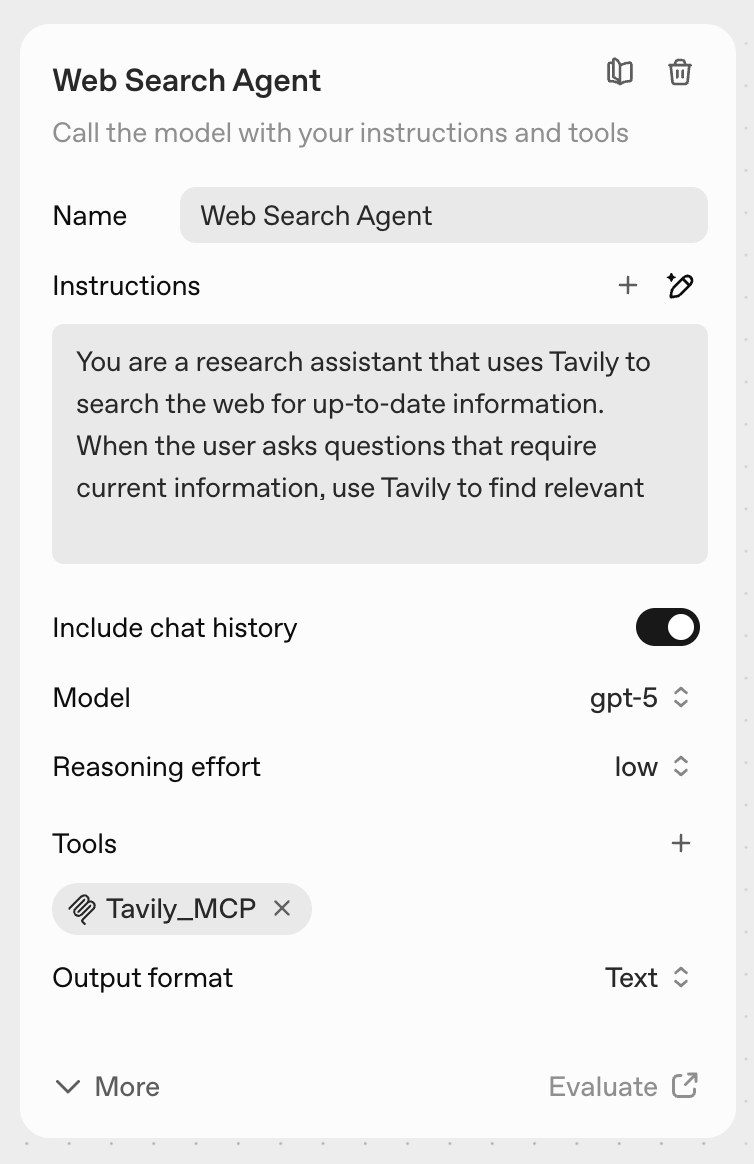Expand the More section
This screenshot has height=1164, width=754.
pyautogui.click(x=108, y=1087)
